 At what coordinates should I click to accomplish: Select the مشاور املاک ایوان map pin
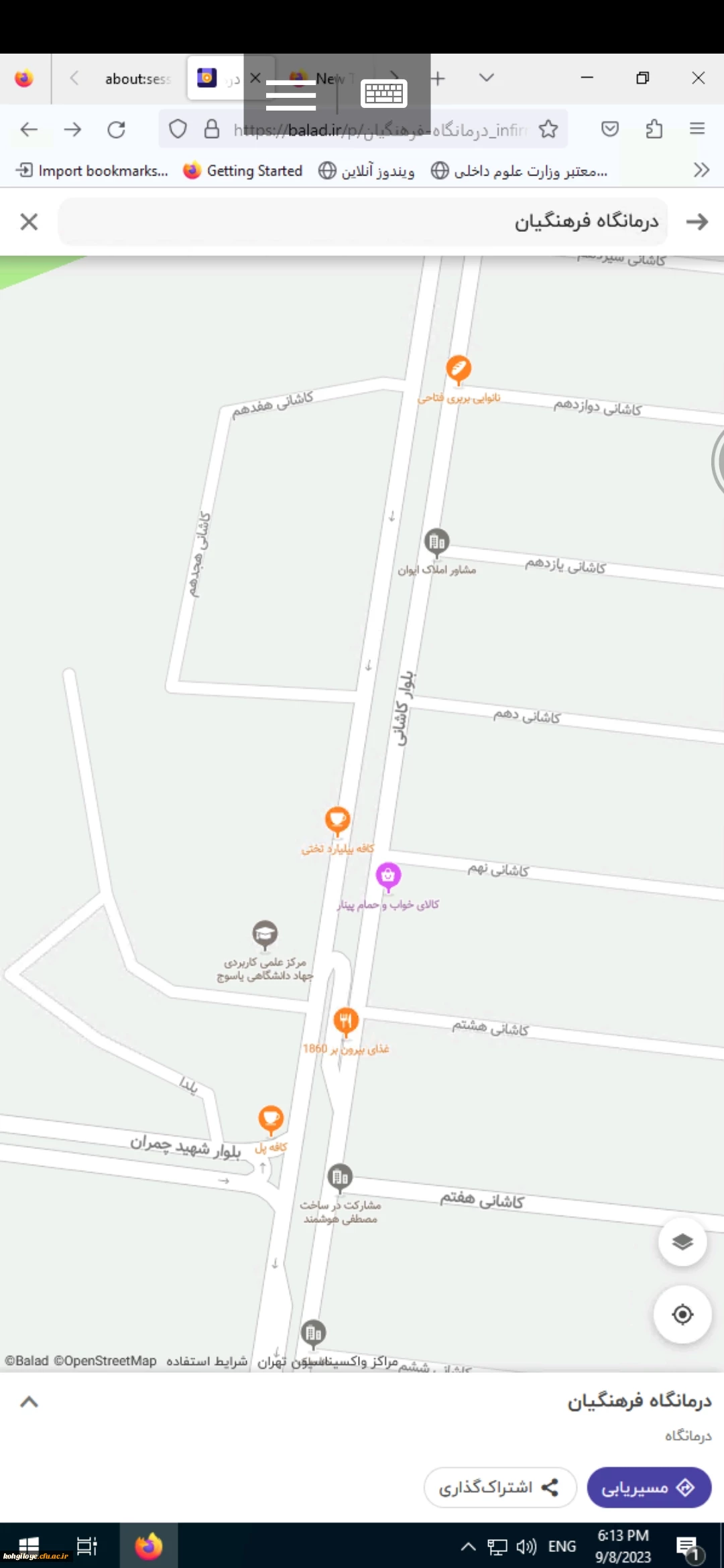coord(436,542)
